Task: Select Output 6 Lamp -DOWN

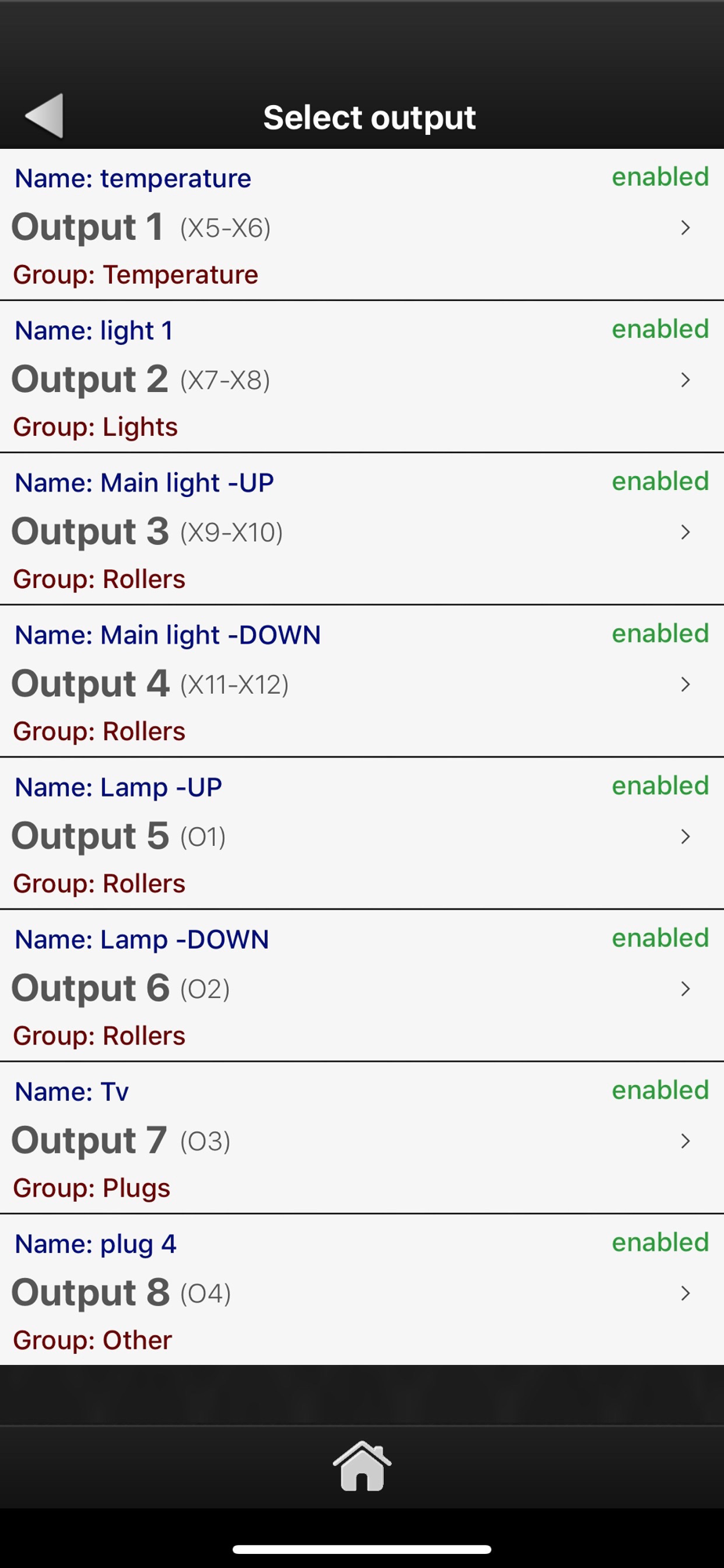Action: (362, 985)
